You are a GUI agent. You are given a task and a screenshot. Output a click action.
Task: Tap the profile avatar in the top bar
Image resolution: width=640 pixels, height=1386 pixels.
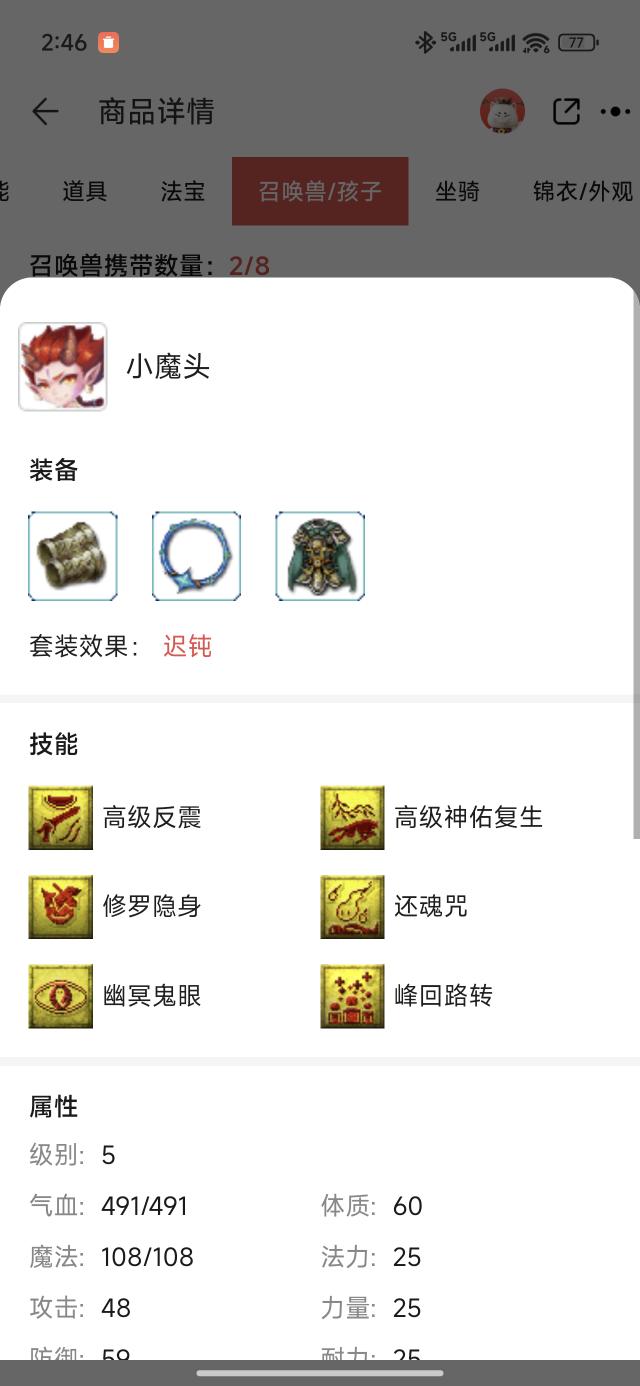coord(503,111)
